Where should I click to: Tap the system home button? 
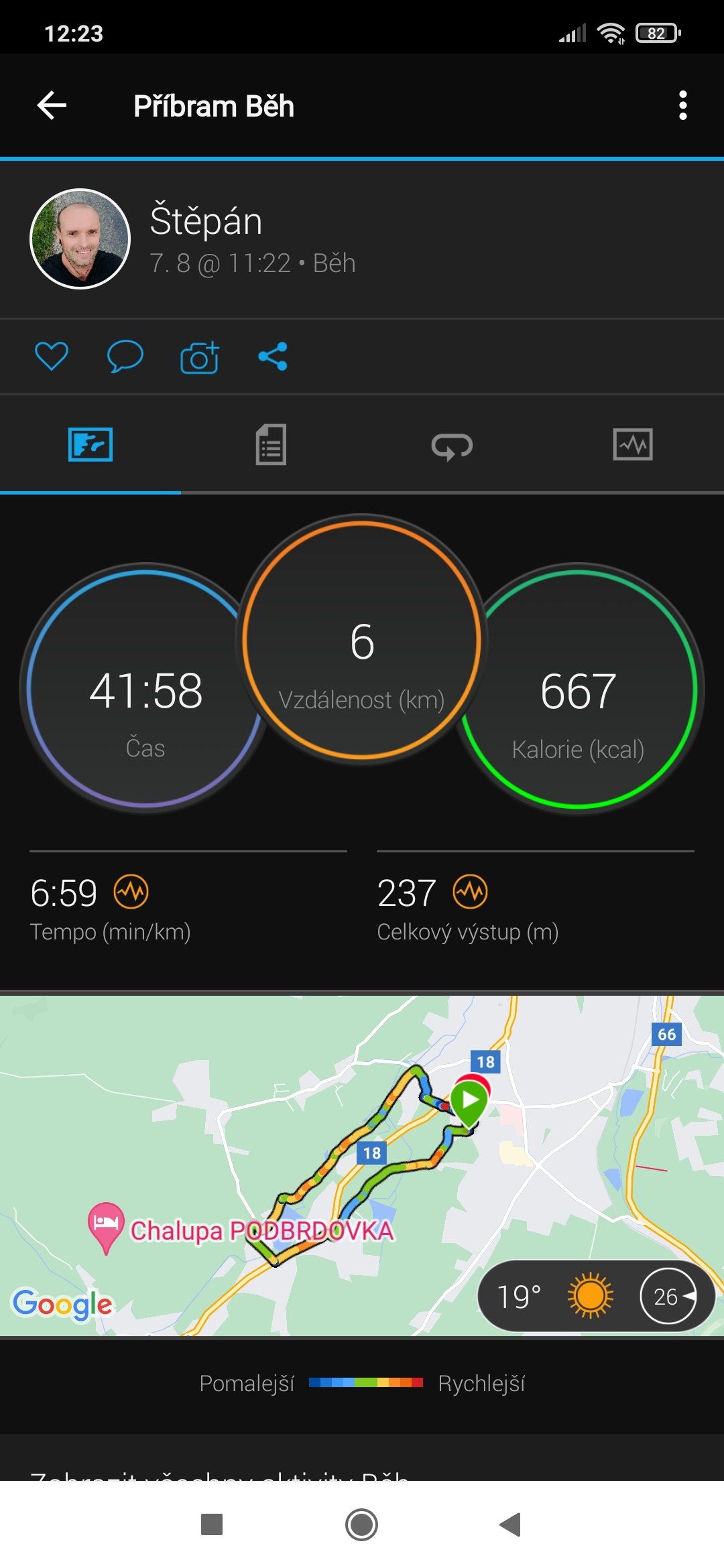click(362, 1525)
